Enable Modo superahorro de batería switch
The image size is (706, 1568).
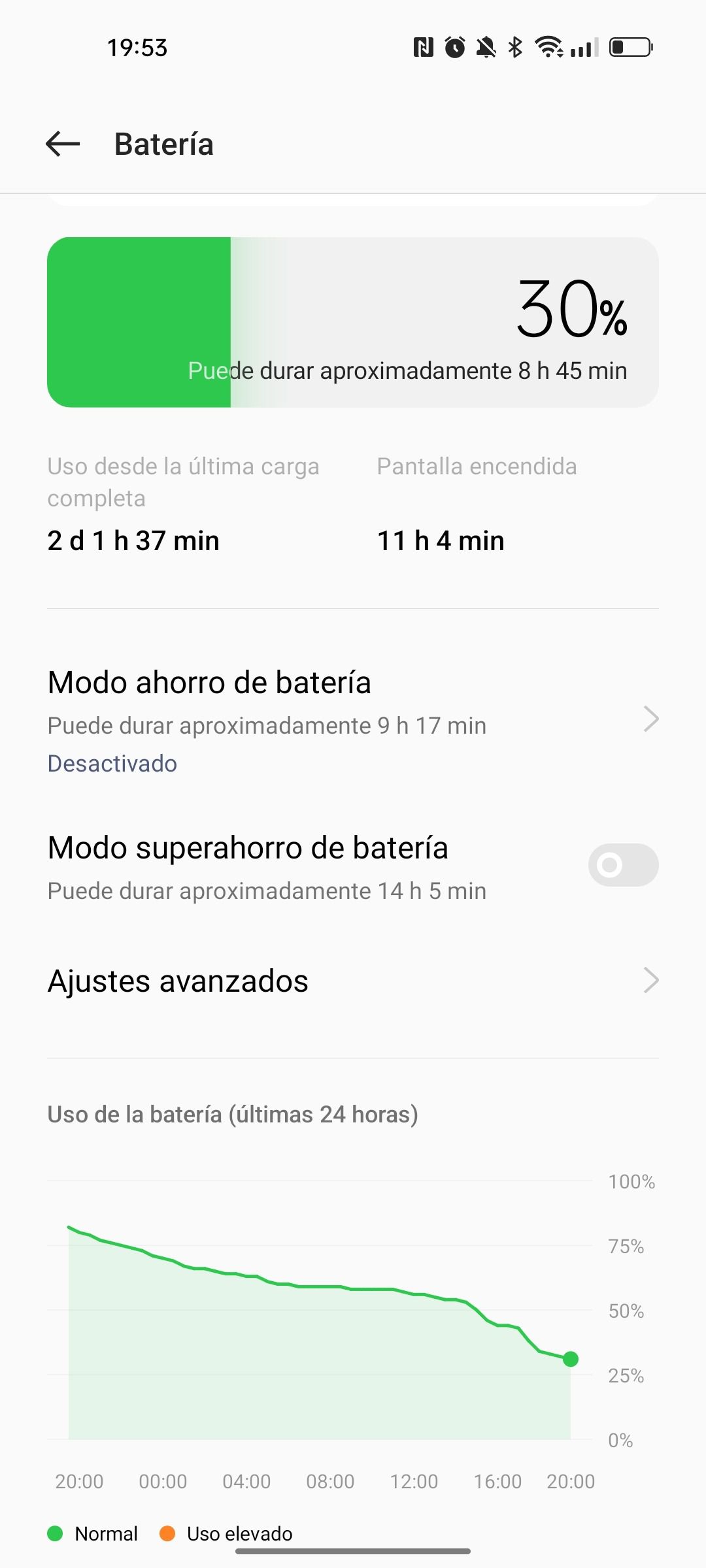[623, 865]
